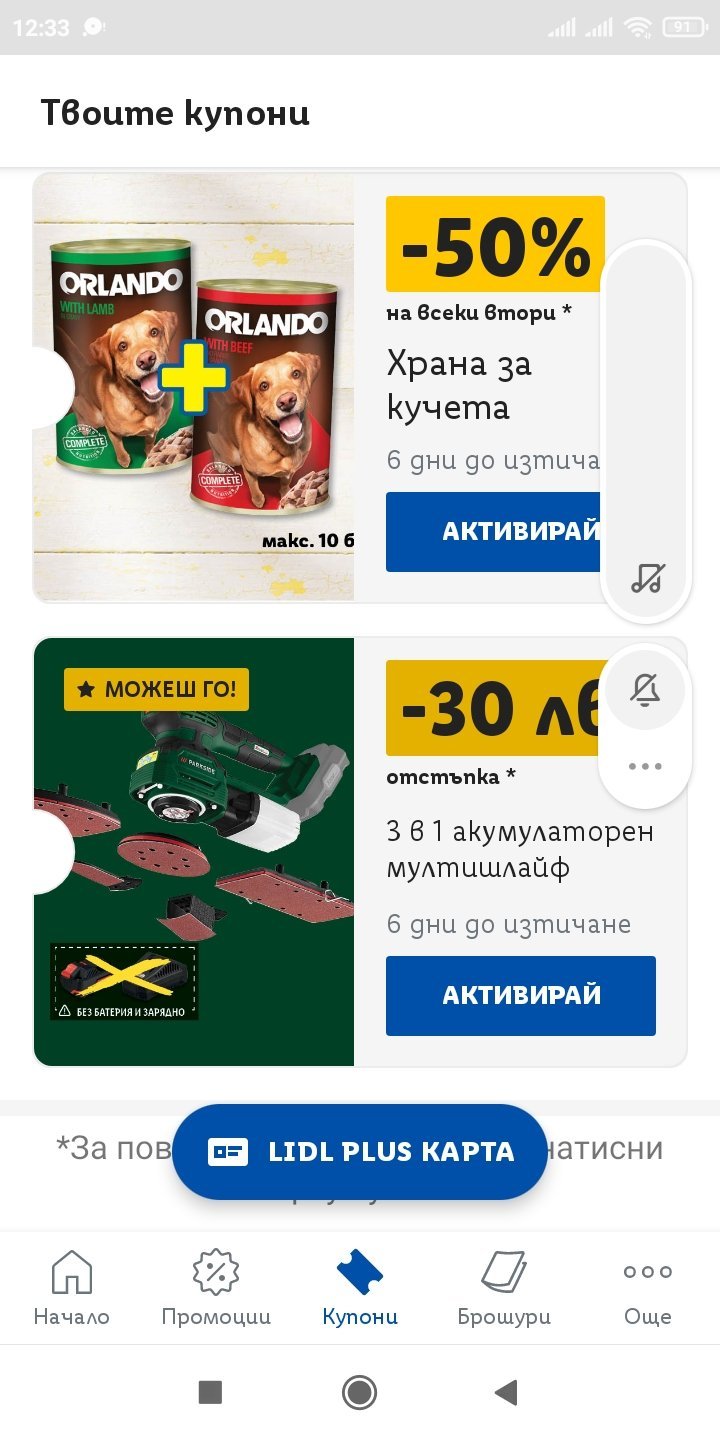Open the Parkside multi-sander coupon card

(194, 851)
